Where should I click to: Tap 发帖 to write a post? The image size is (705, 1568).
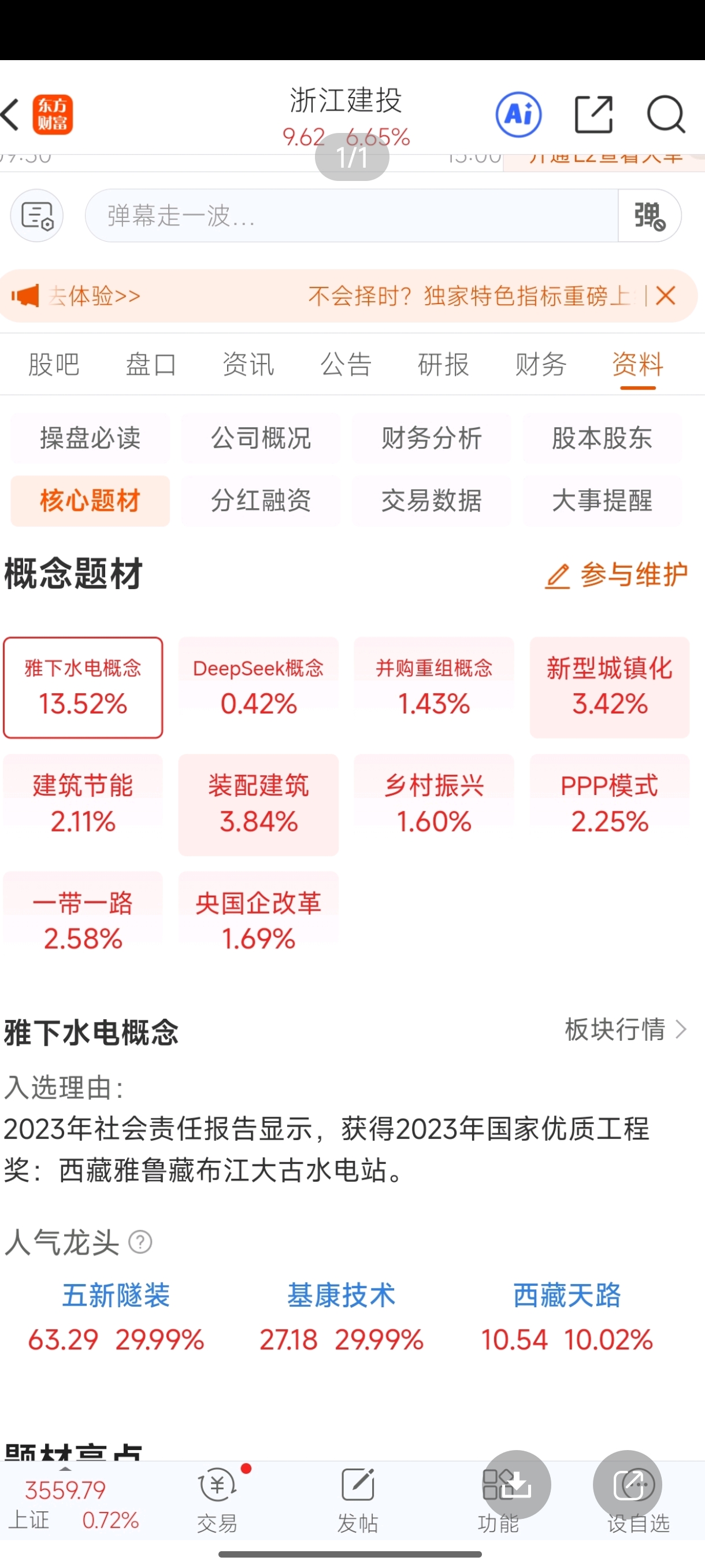(x=358, y=1500)
